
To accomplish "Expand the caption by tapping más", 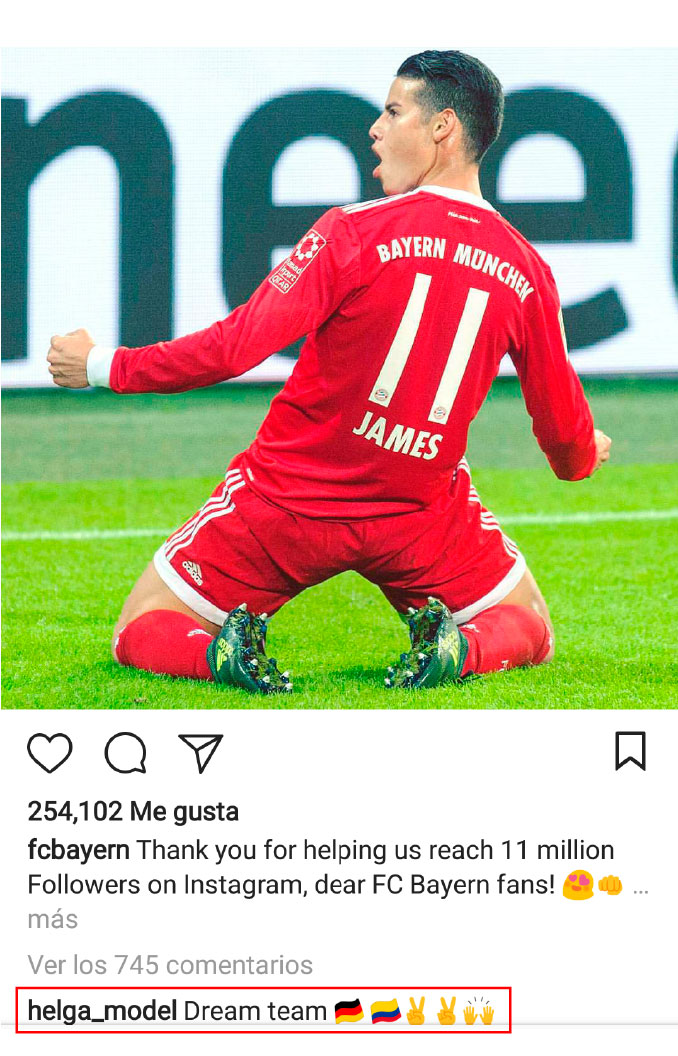I will pyautogui.click(x=52, y=918).
